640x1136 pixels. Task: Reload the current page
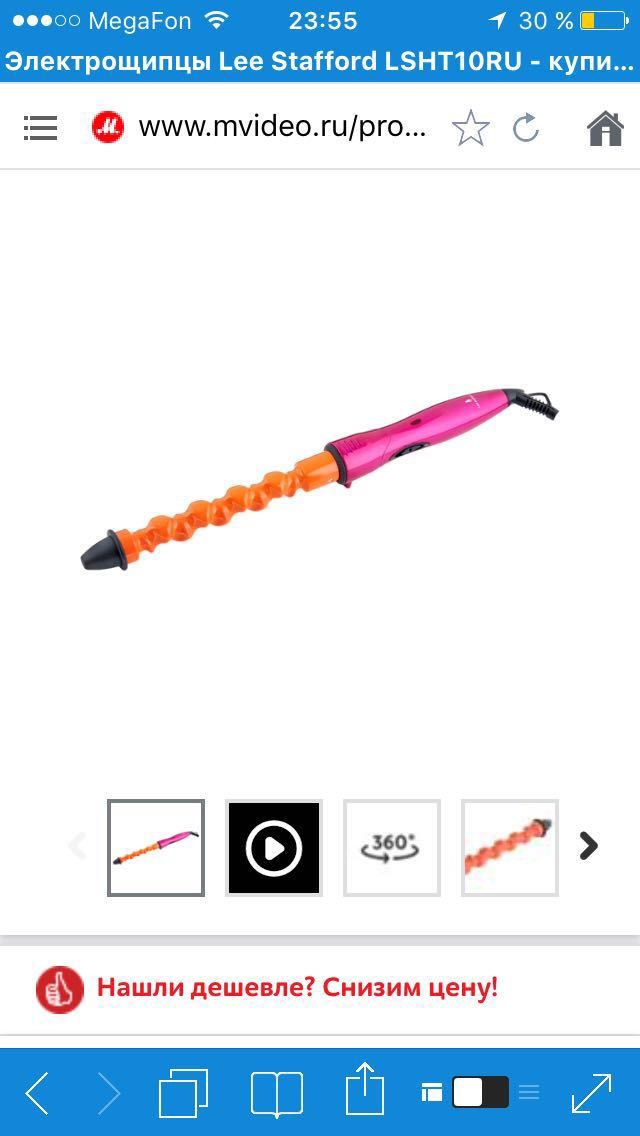(x=526, y=128)
